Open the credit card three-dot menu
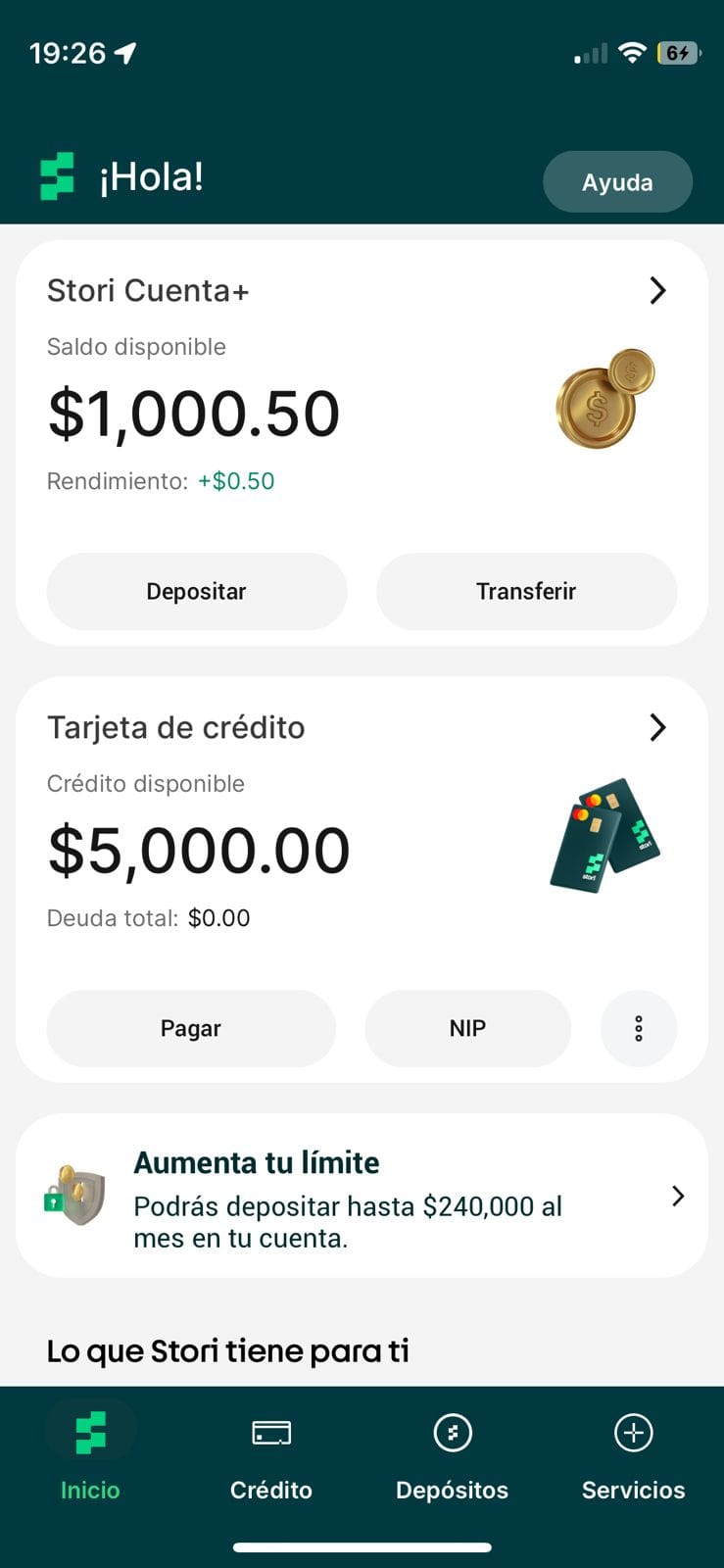The width and height of the screenshot is (724, 1568). pyautogui.click(x=639, y=1028)
